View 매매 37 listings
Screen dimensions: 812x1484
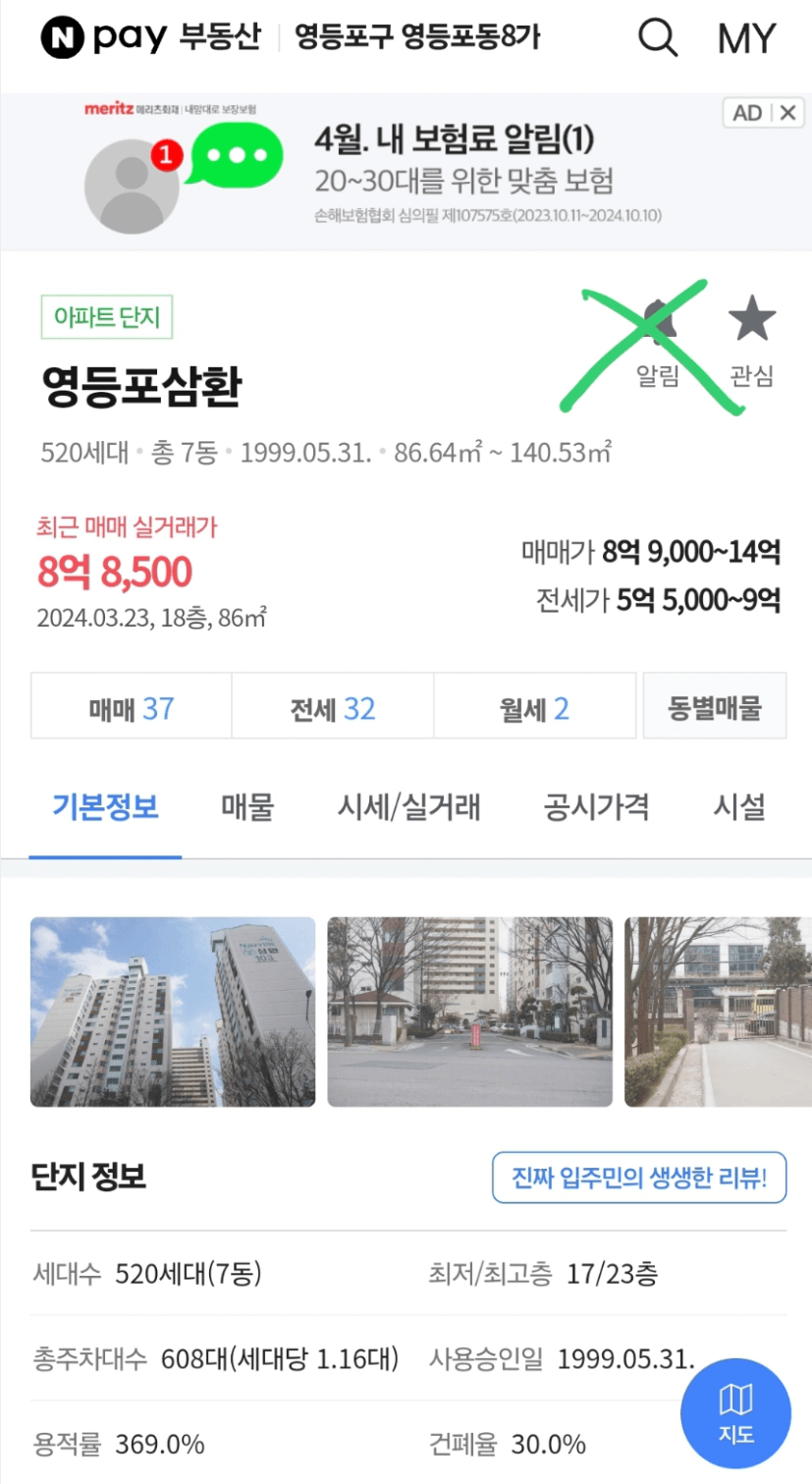pyautogui.click(x=132, y=707)
